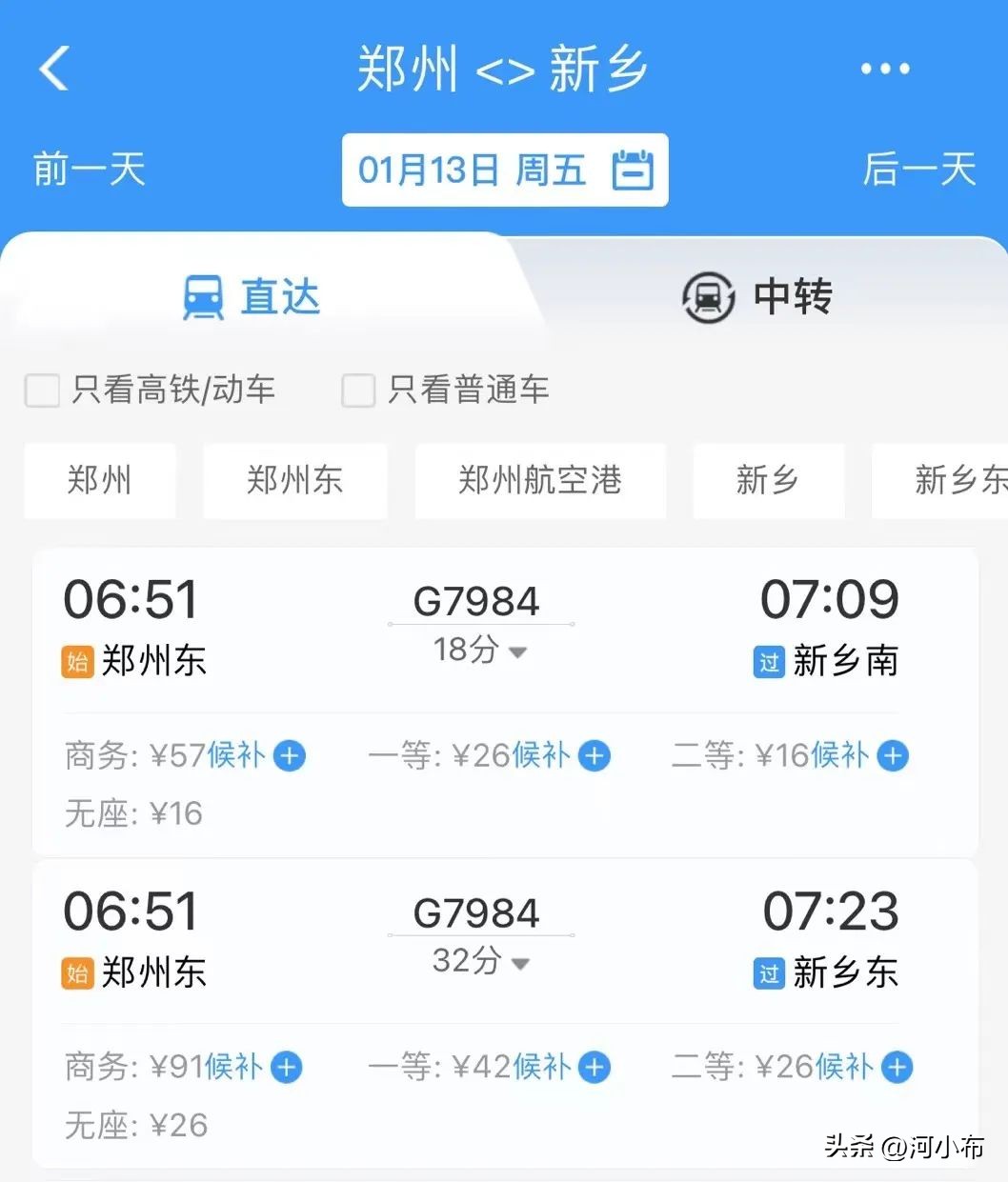This screenshot has width=1008, height=1182.
Task: Go to 前一天 previous day
Action: click(x=88, y=170)
